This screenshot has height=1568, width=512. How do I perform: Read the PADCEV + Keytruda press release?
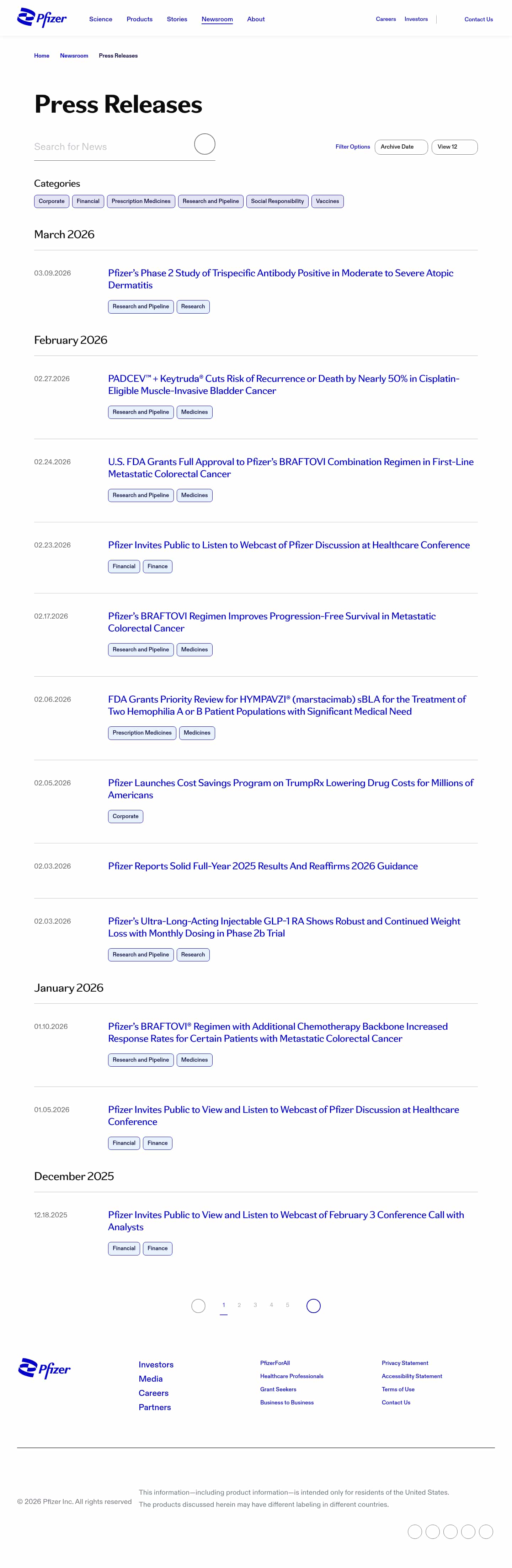(x=283, y=384)
